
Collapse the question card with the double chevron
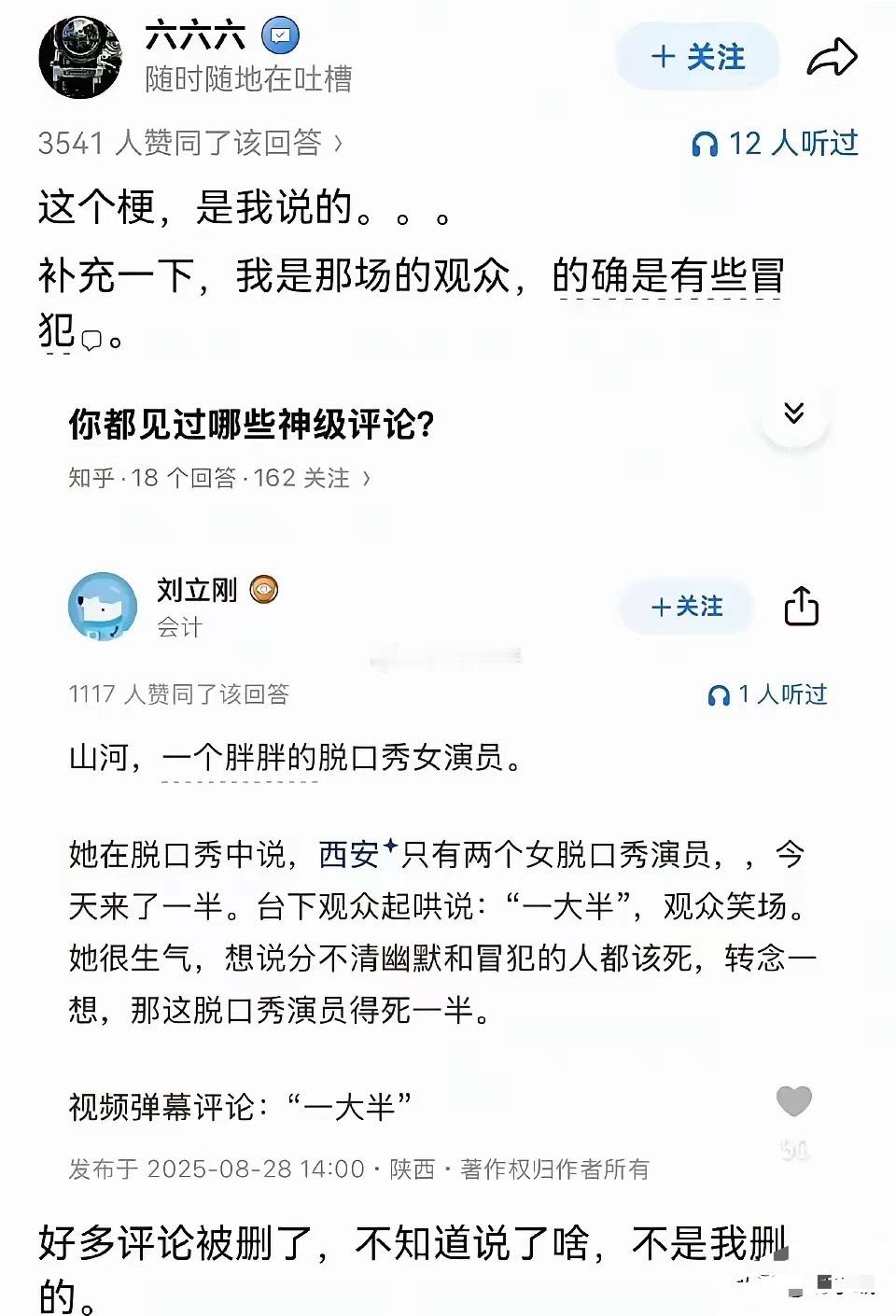coord(795,412)
